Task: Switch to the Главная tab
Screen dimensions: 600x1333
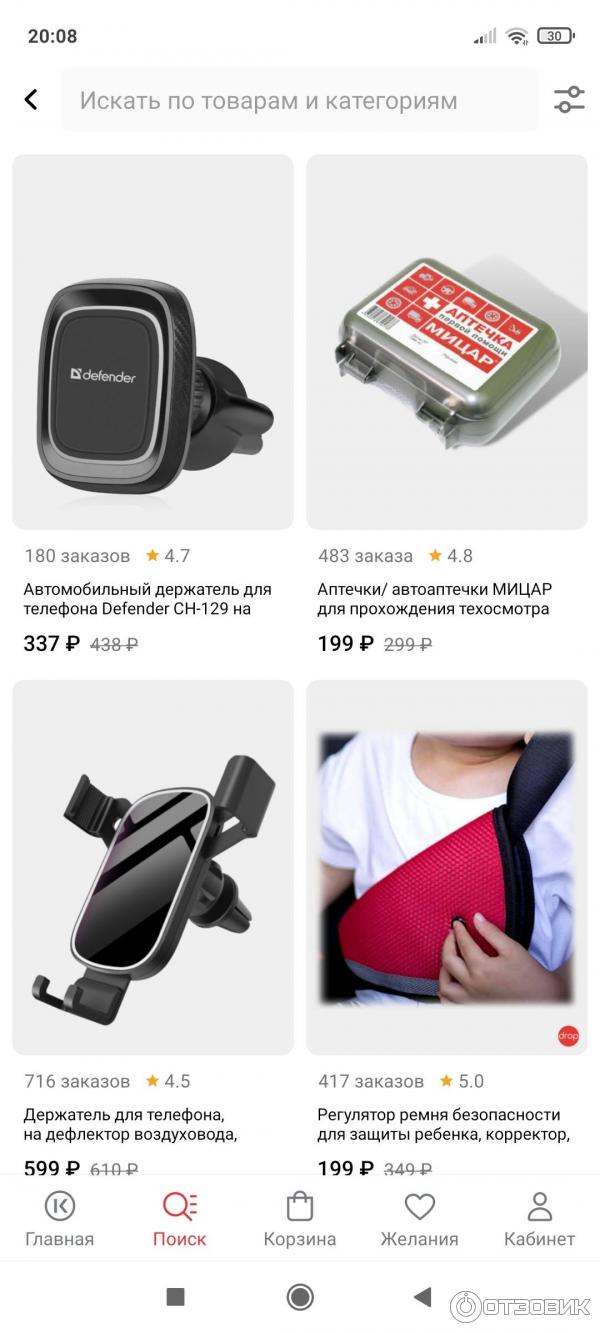Action: coord(60,1219)
